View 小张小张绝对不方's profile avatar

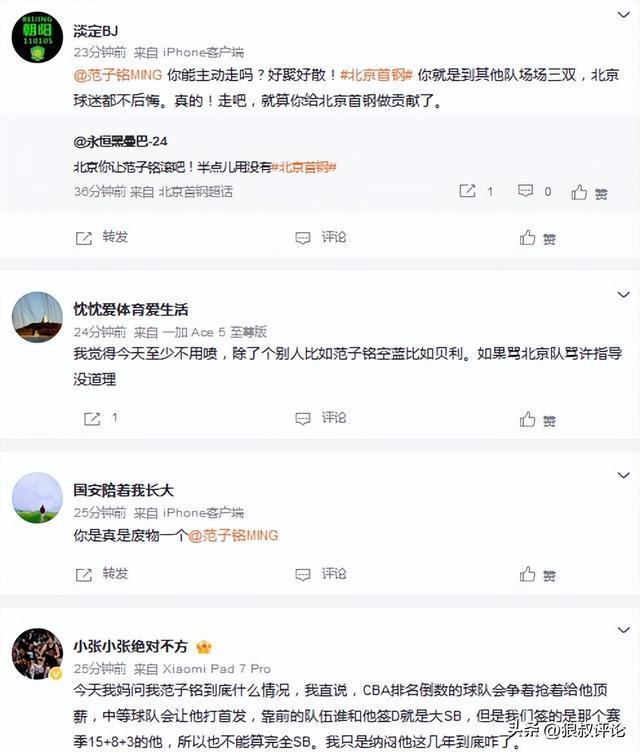click(37, 654)
